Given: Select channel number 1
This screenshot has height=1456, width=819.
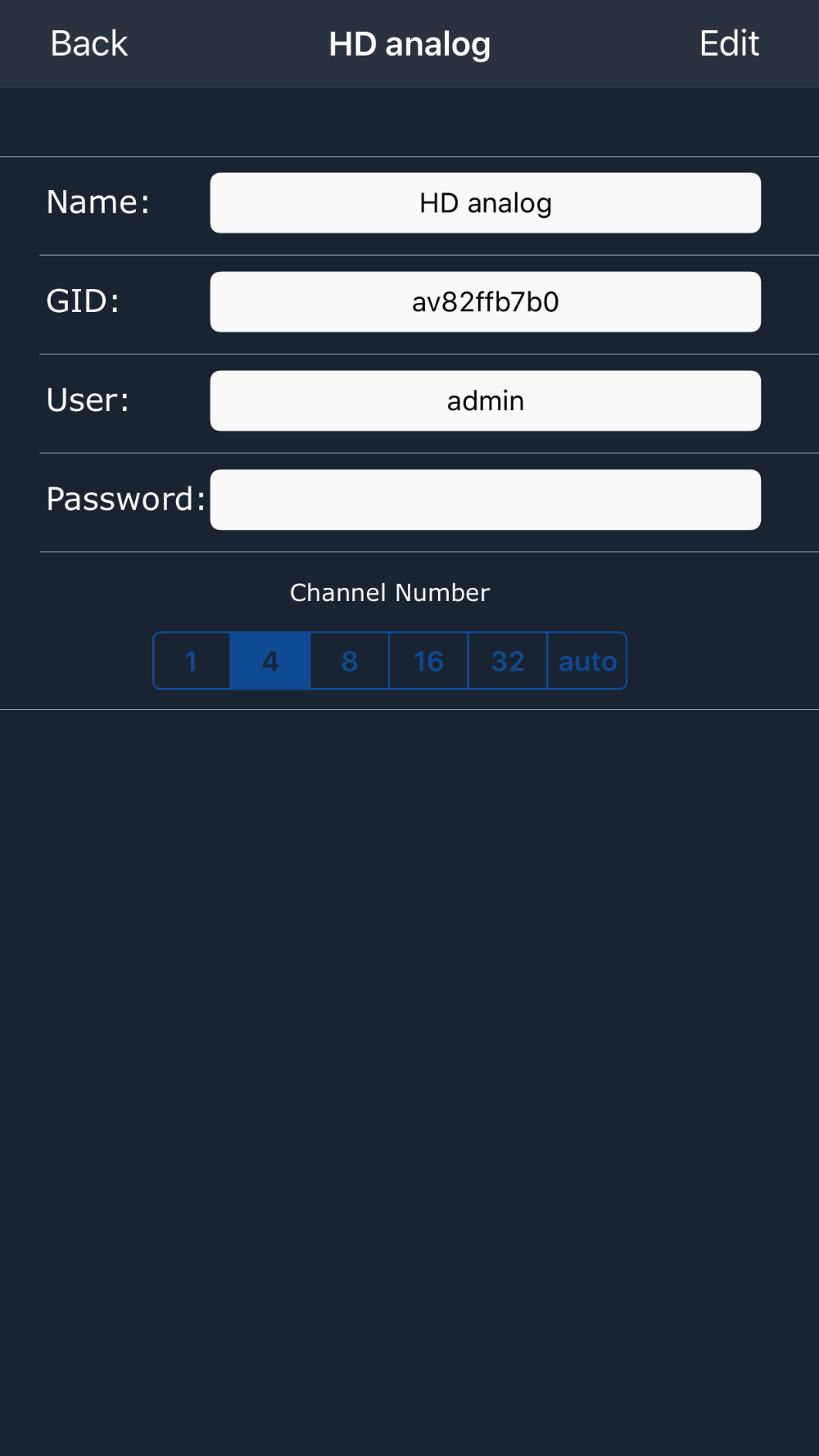Looking at the screenshot, I should point(192,661).
